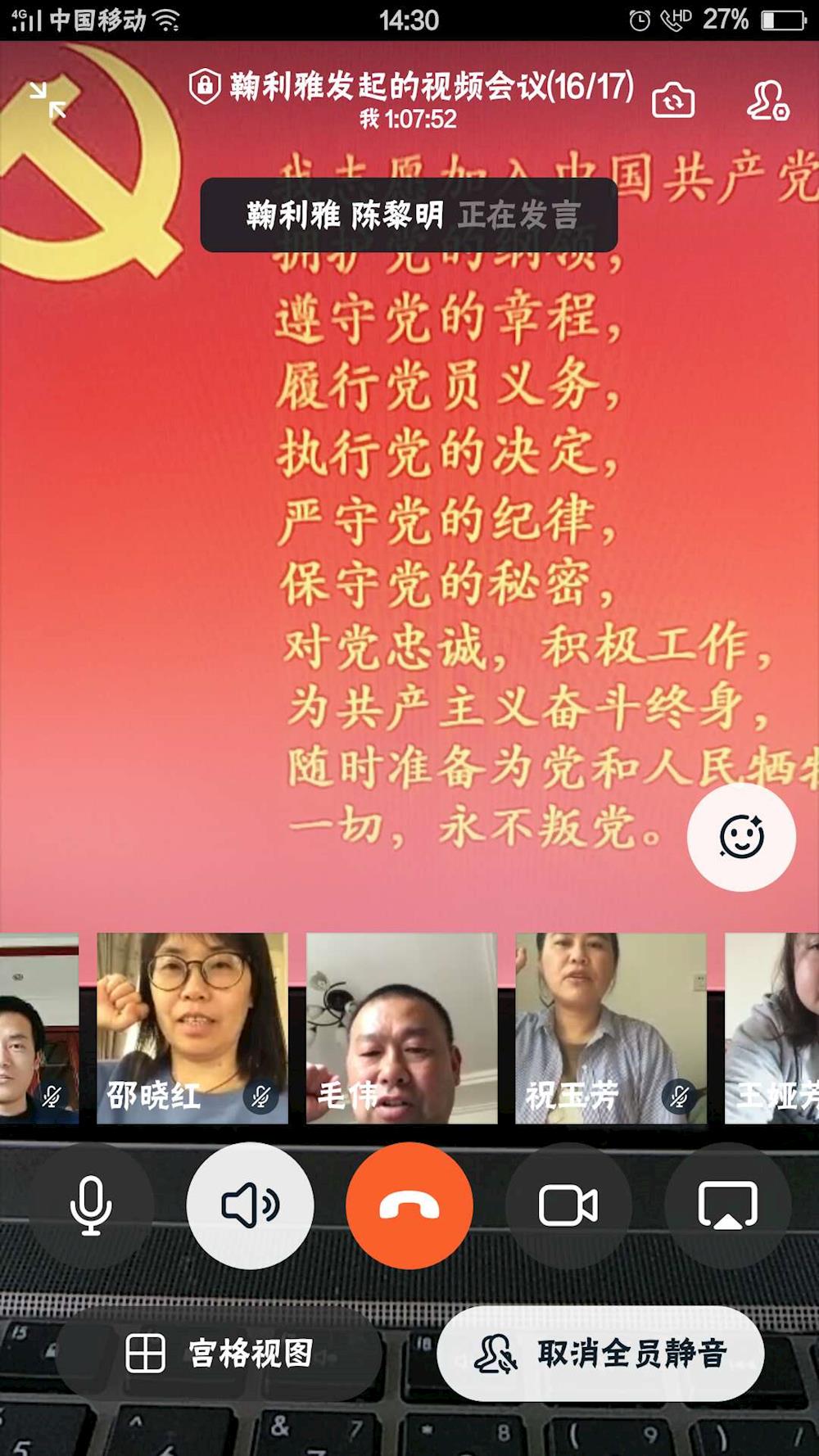Toggle the microphone
819x1456 pixels.
coord(90,1205)
